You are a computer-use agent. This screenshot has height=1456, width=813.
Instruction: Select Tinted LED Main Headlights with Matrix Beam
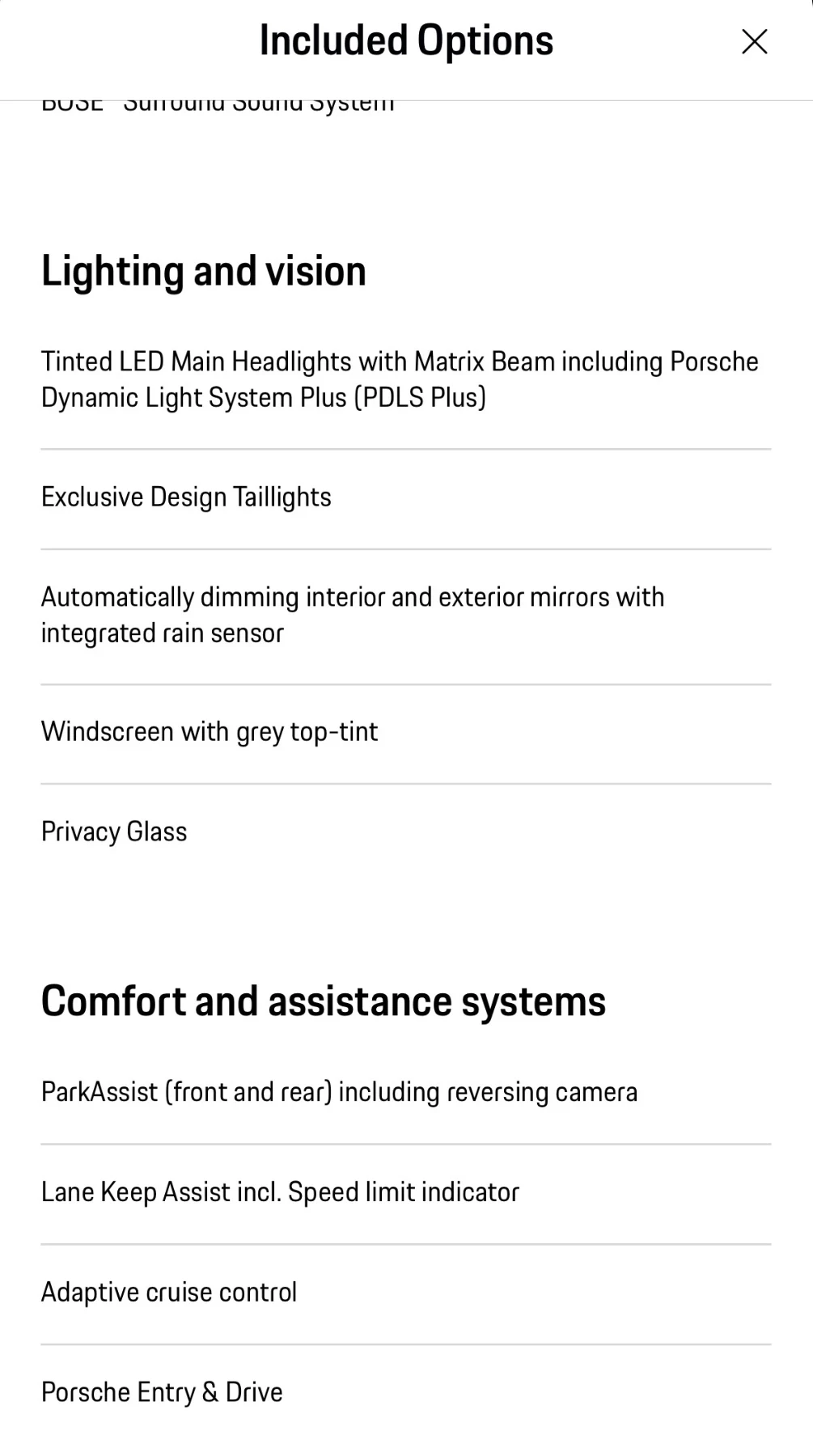click(x=400, y=379)
